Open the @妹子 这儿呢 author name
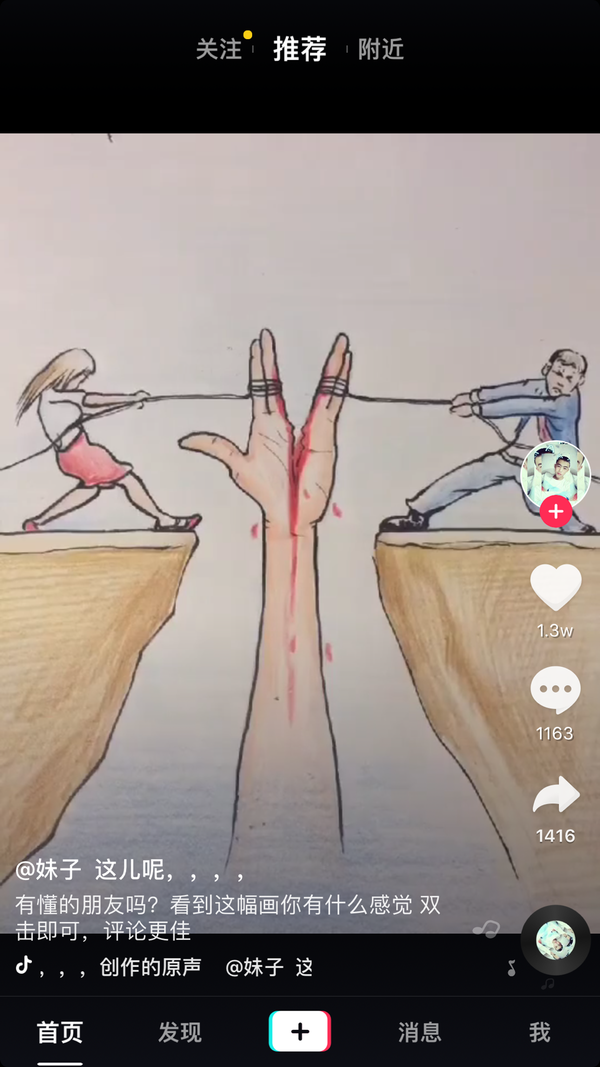 click(130, 870)
